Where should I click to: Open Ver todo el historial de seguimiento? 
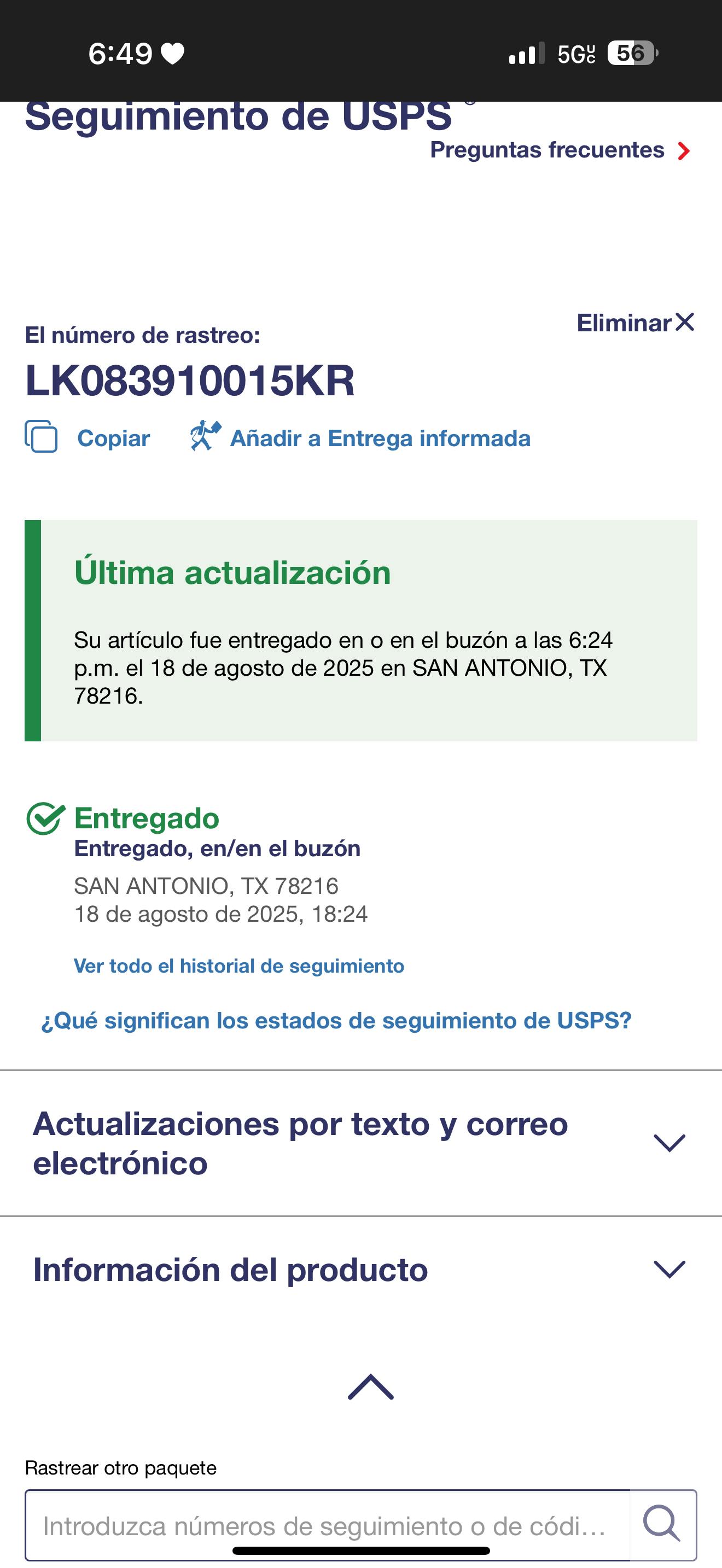click(238, 966)
